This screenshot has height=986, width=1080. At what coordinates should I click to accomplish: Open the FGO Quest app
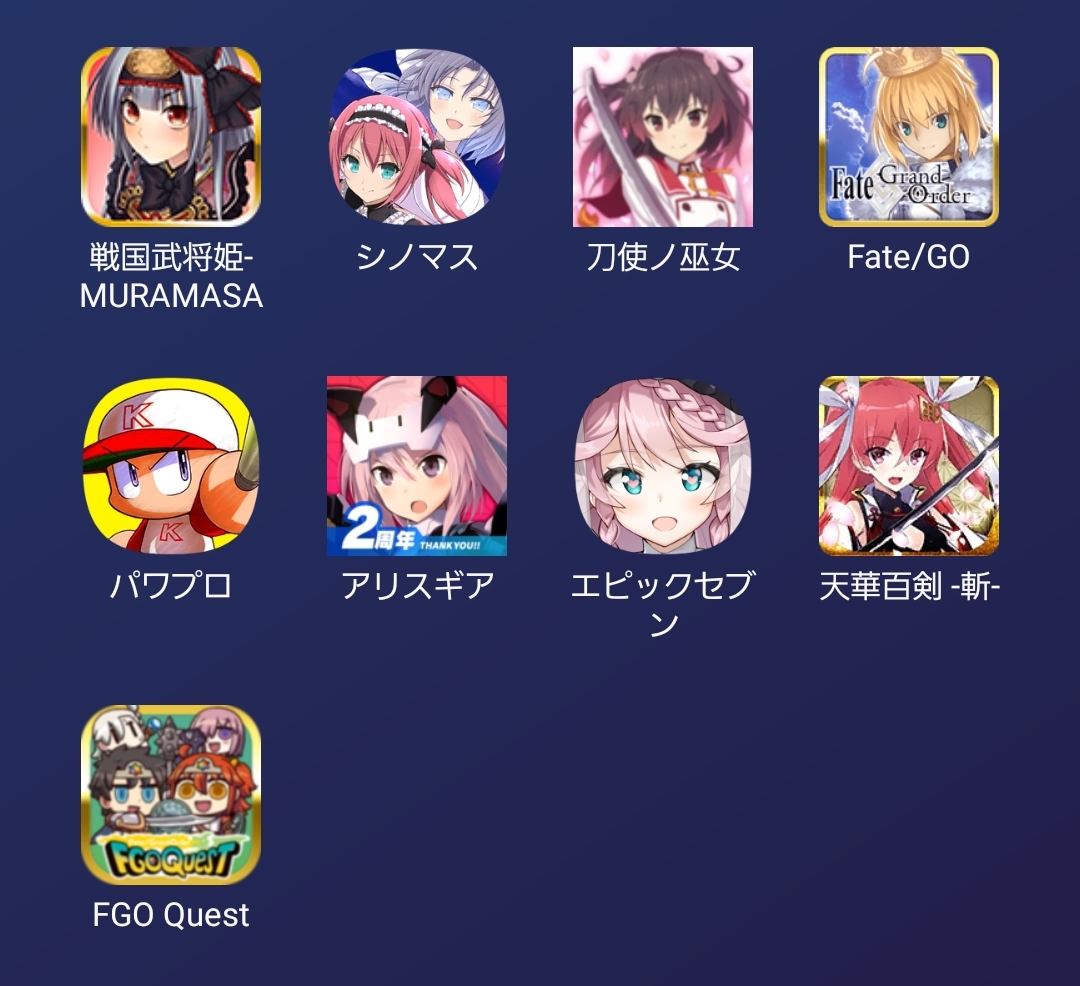click(171, 795)
